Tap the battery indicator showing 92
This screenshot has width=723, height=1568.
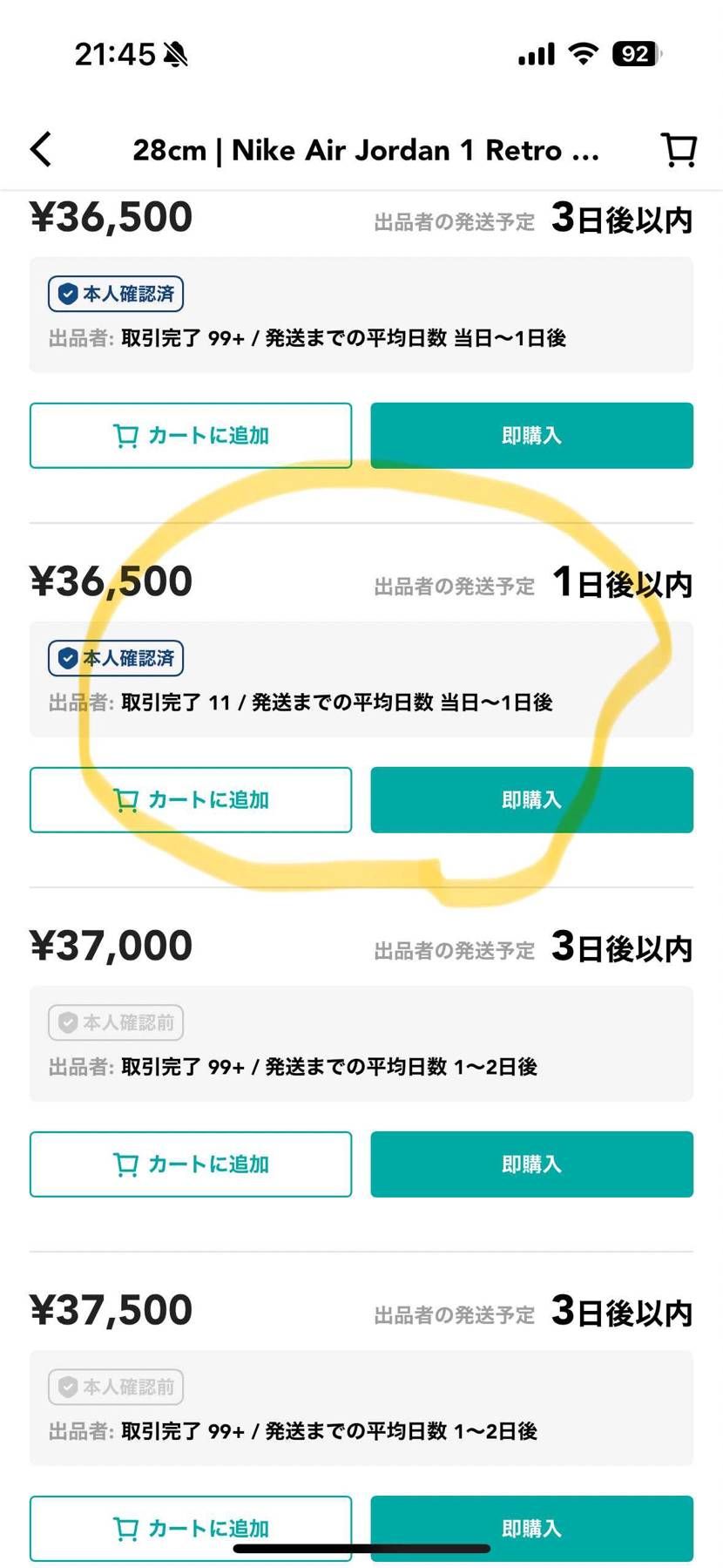(633, 53)
